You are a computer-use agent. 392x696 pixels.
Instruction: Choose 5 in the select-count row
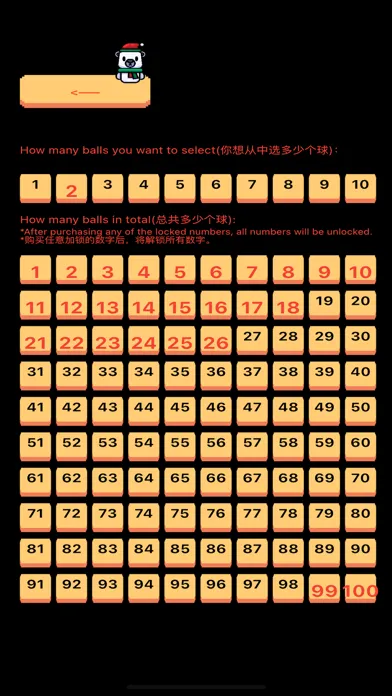pyautogui.click(x=180, y=189)
